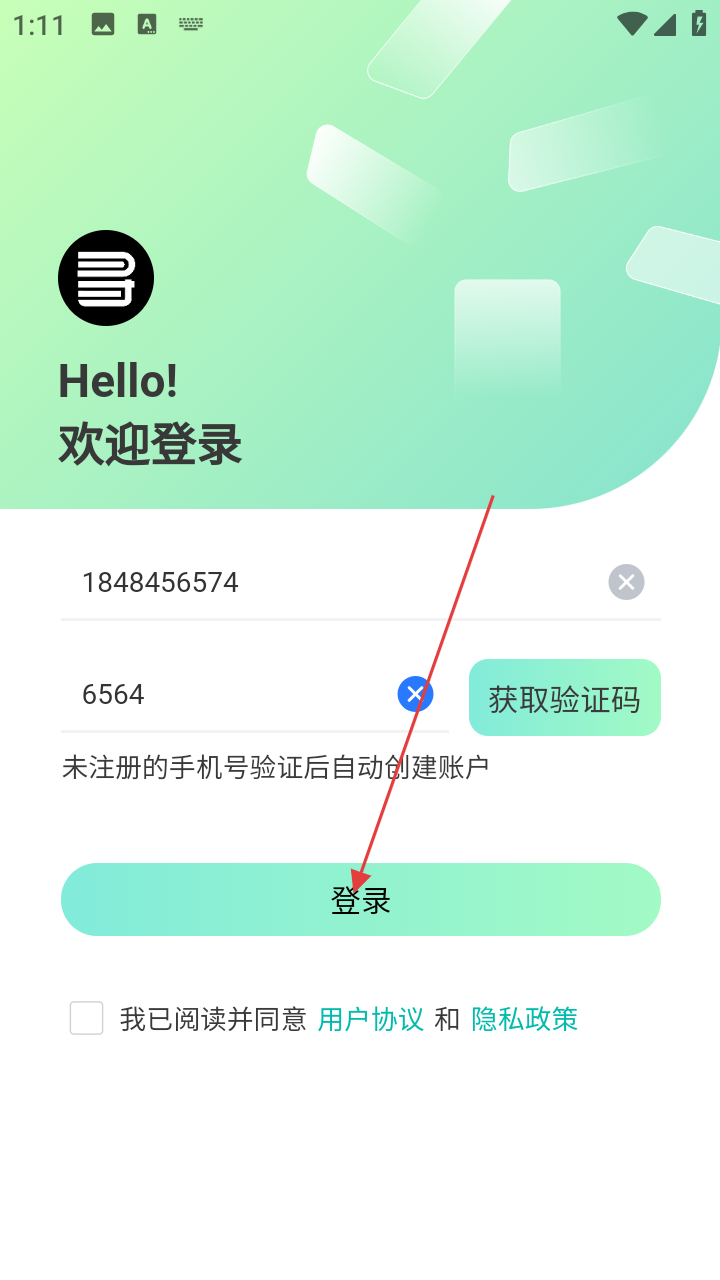Open the 用户协议 link

(371, 1019)
